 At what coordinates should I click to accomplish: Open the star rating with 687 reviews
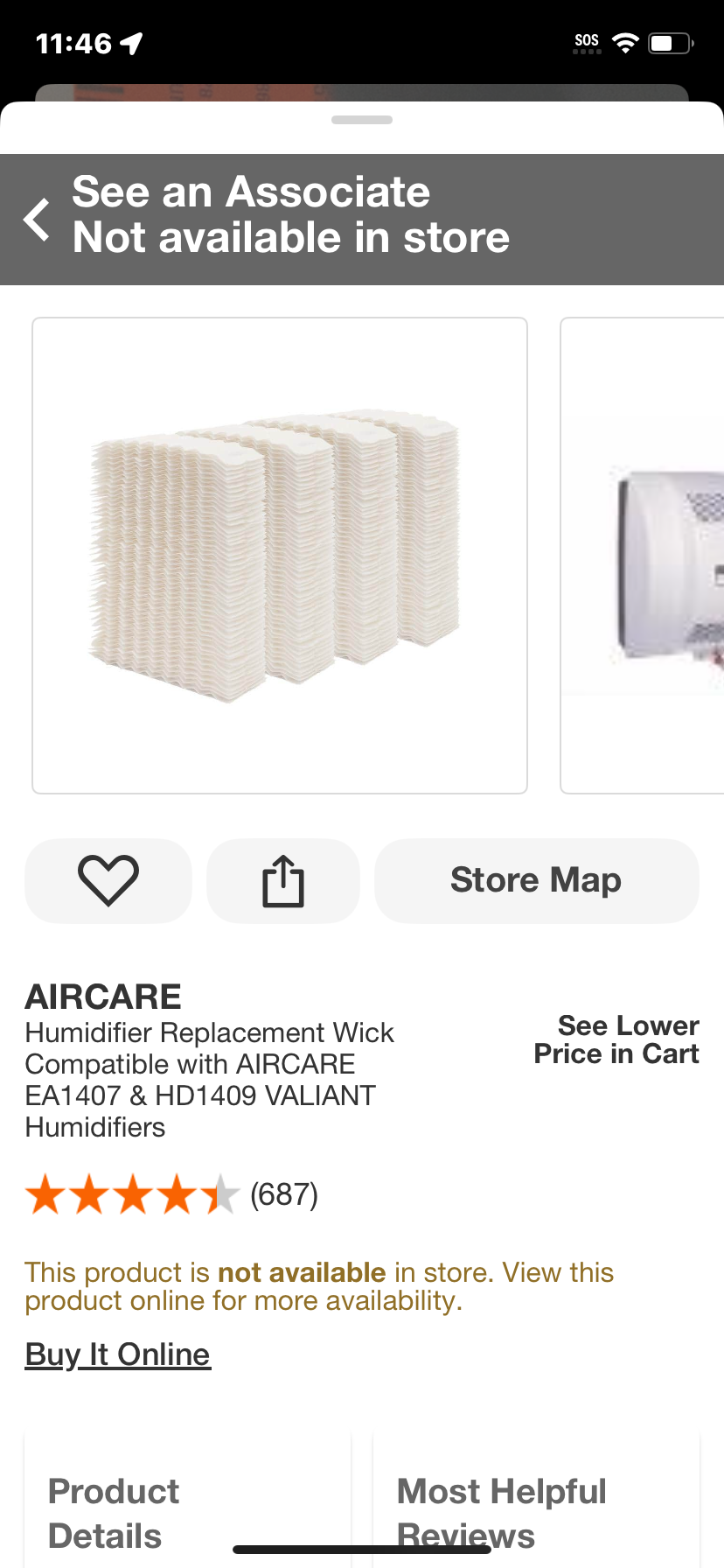pos(171,1194)
